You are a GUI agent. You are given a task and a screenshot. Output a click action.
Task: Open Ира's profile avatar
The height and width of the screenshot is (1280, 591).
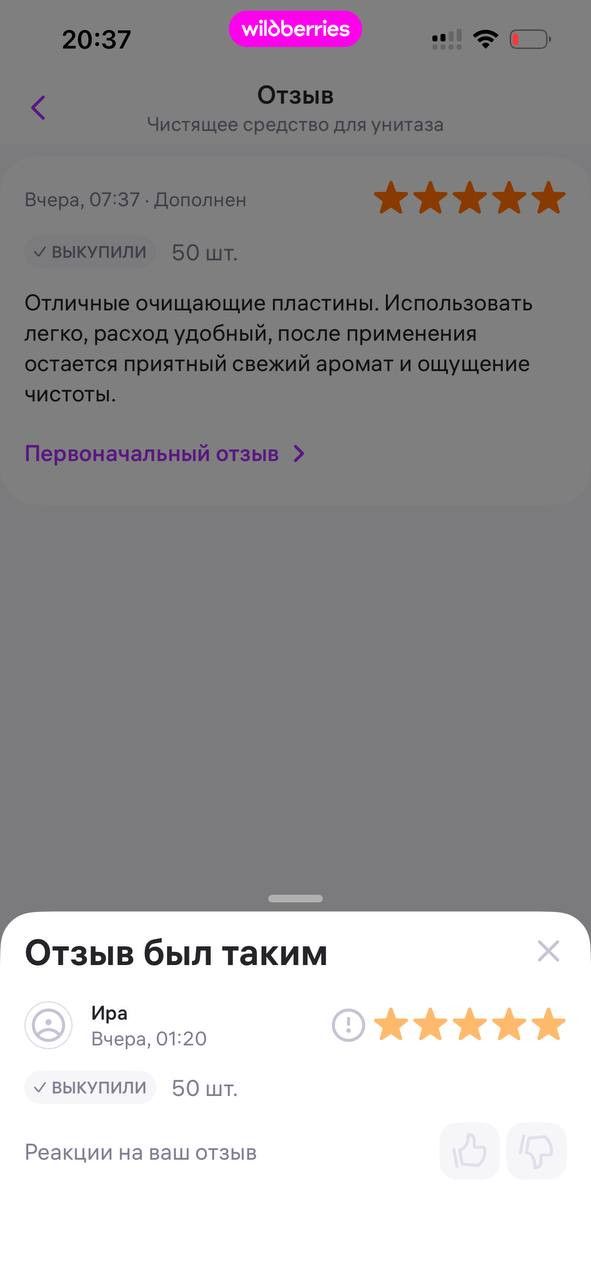click(48, 1025)
